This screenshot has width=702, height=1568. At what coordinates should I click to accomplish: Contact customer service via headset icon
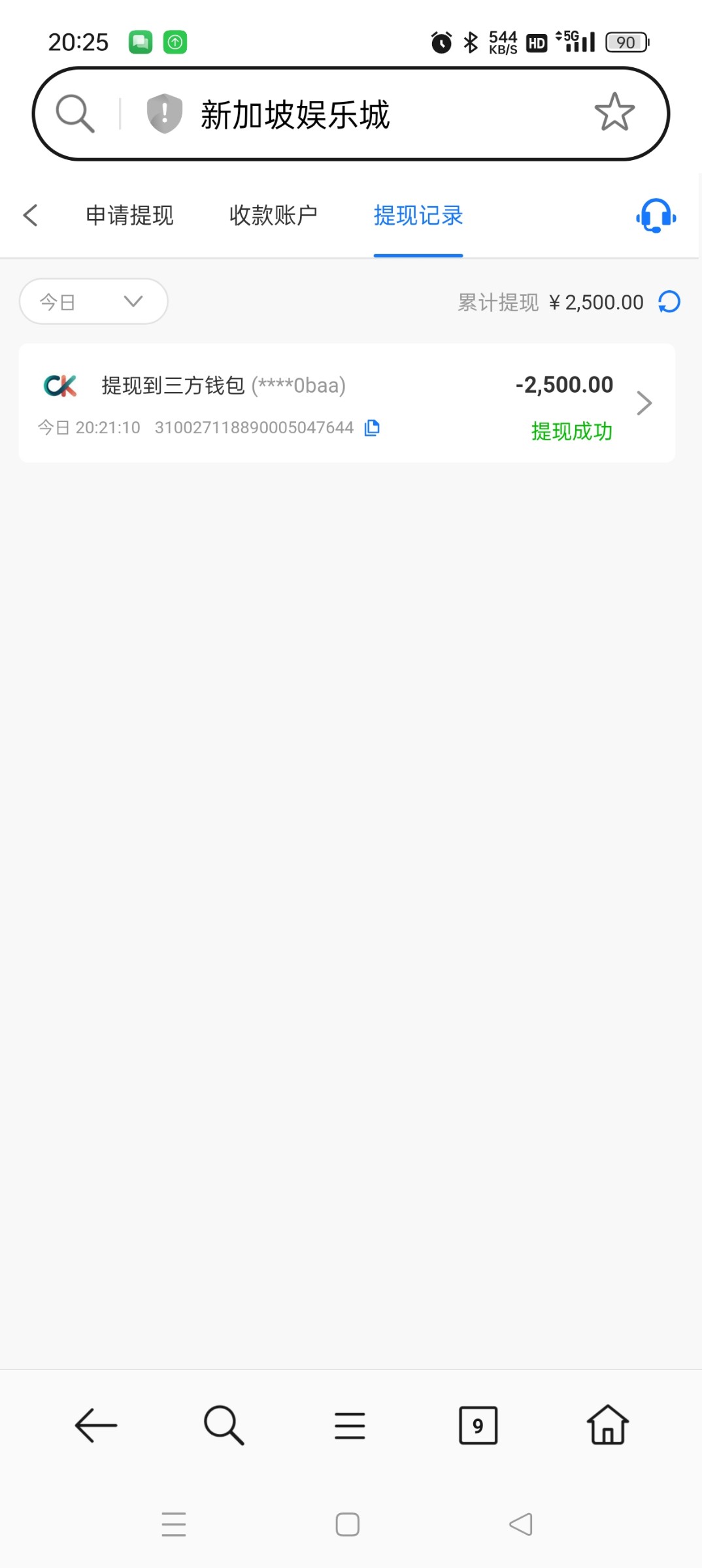coord(656,216)
